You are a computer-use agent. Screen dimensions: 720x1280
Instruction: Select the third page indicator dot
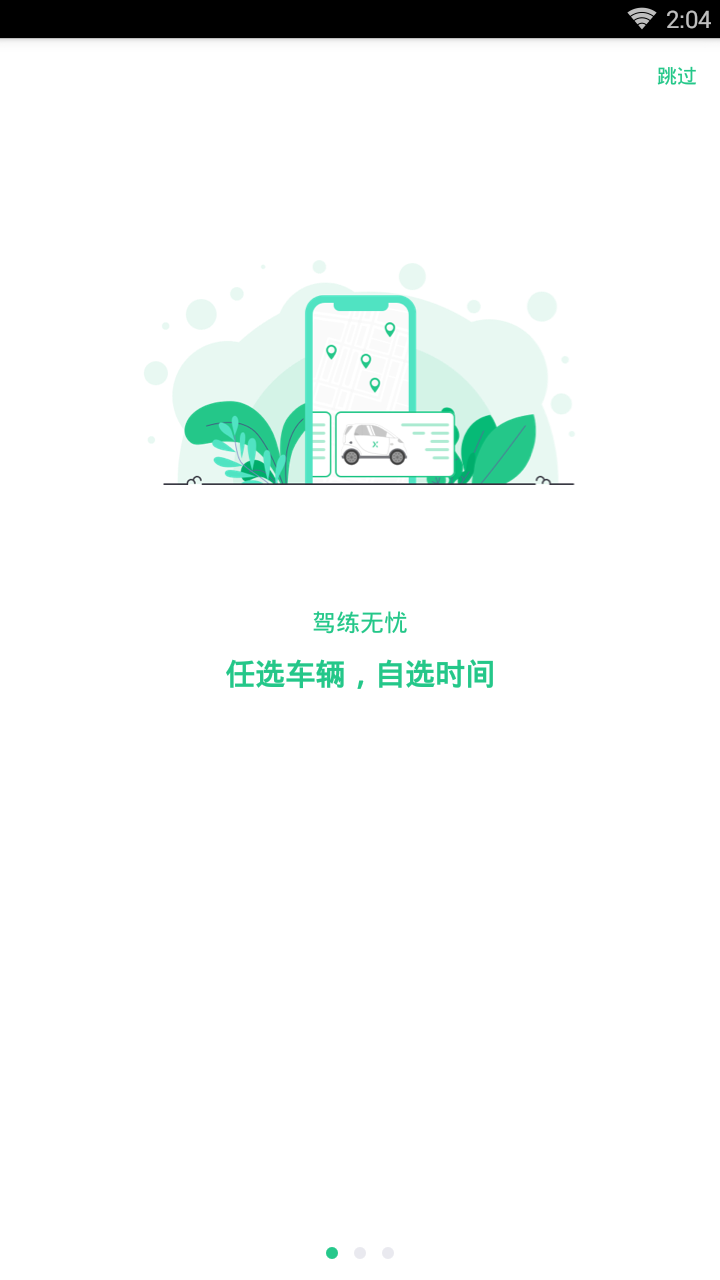coord(388,1251)
